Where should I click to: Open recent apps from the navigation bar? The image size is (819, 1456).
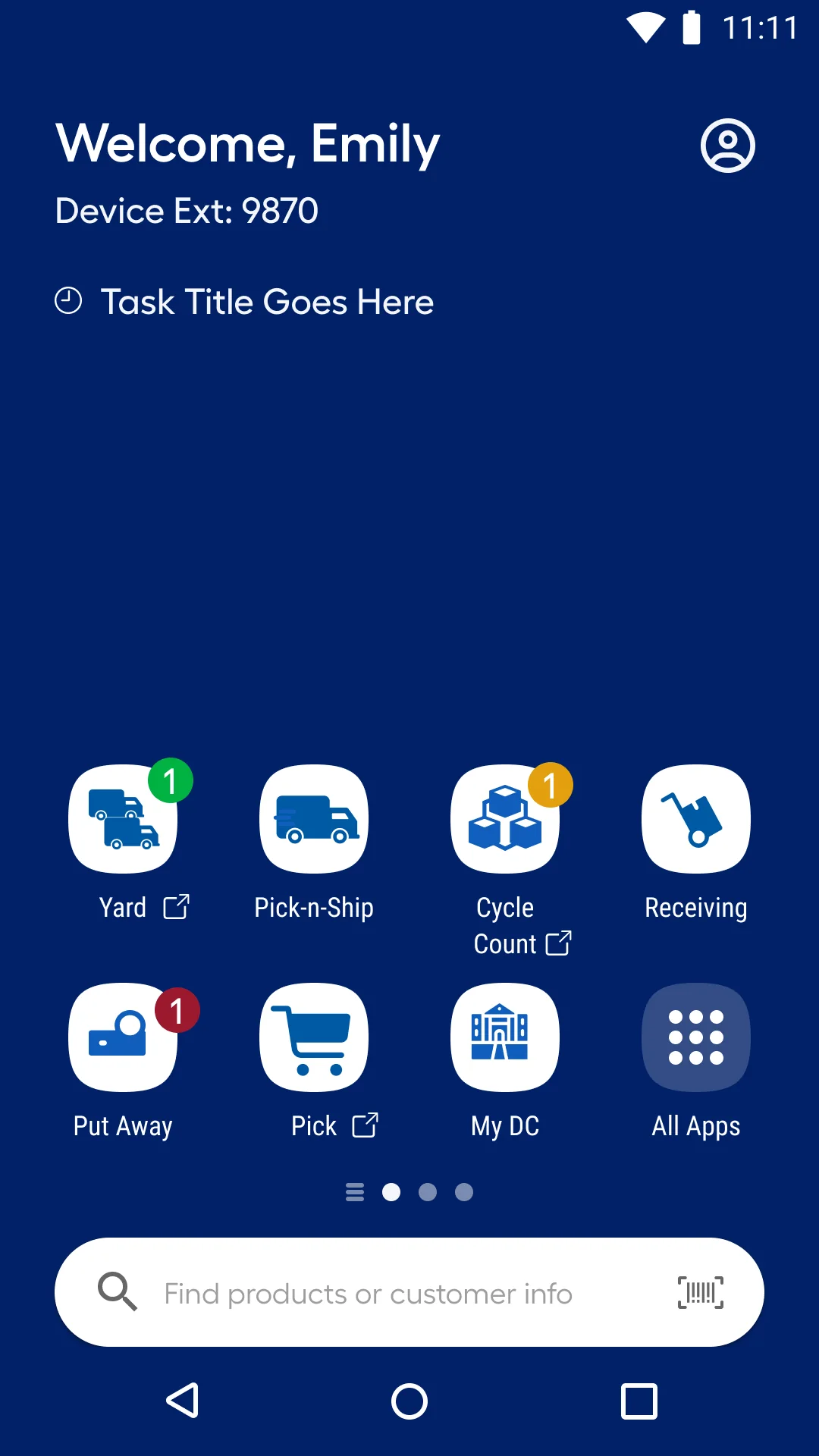pyautogui.click(x=639, y=1401)
